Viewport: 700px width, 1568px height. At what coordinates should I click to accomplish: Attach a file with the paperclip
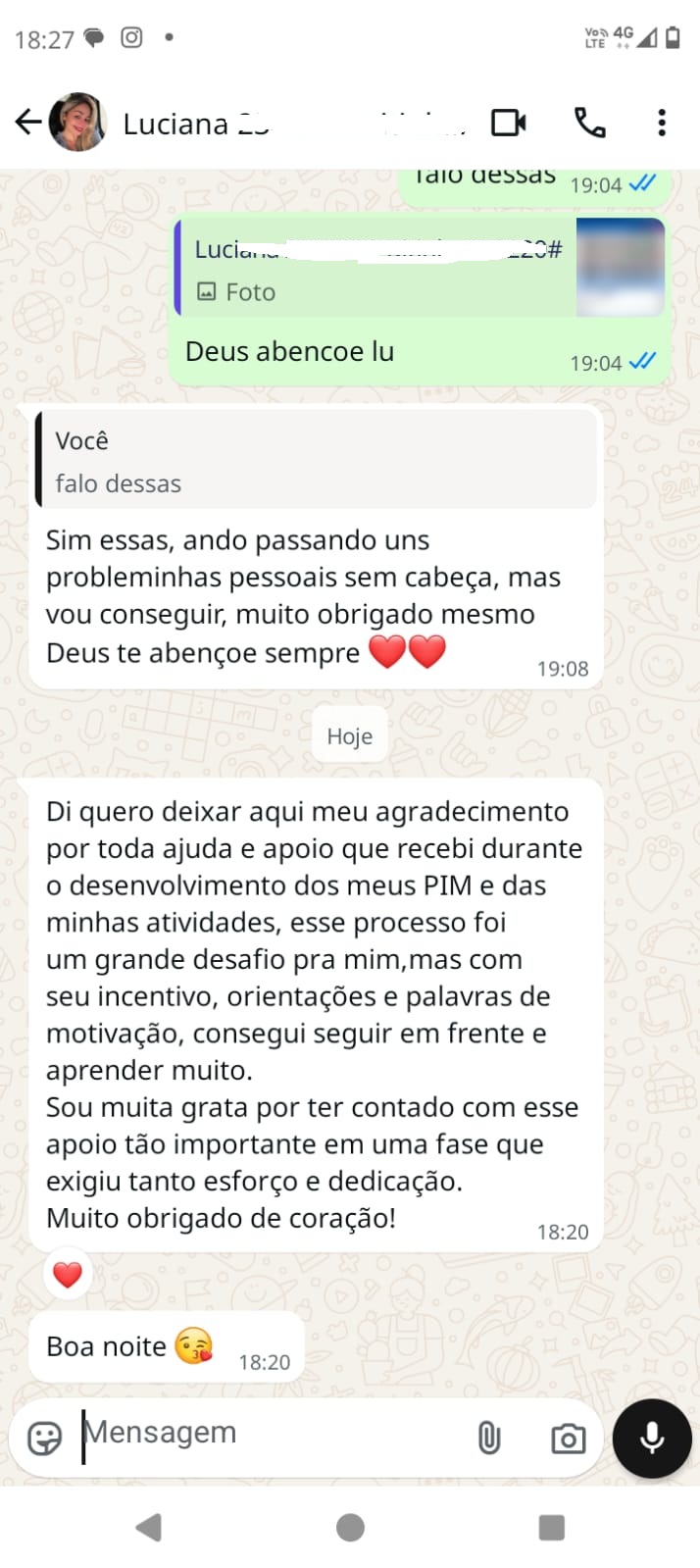click(488, 1438)
